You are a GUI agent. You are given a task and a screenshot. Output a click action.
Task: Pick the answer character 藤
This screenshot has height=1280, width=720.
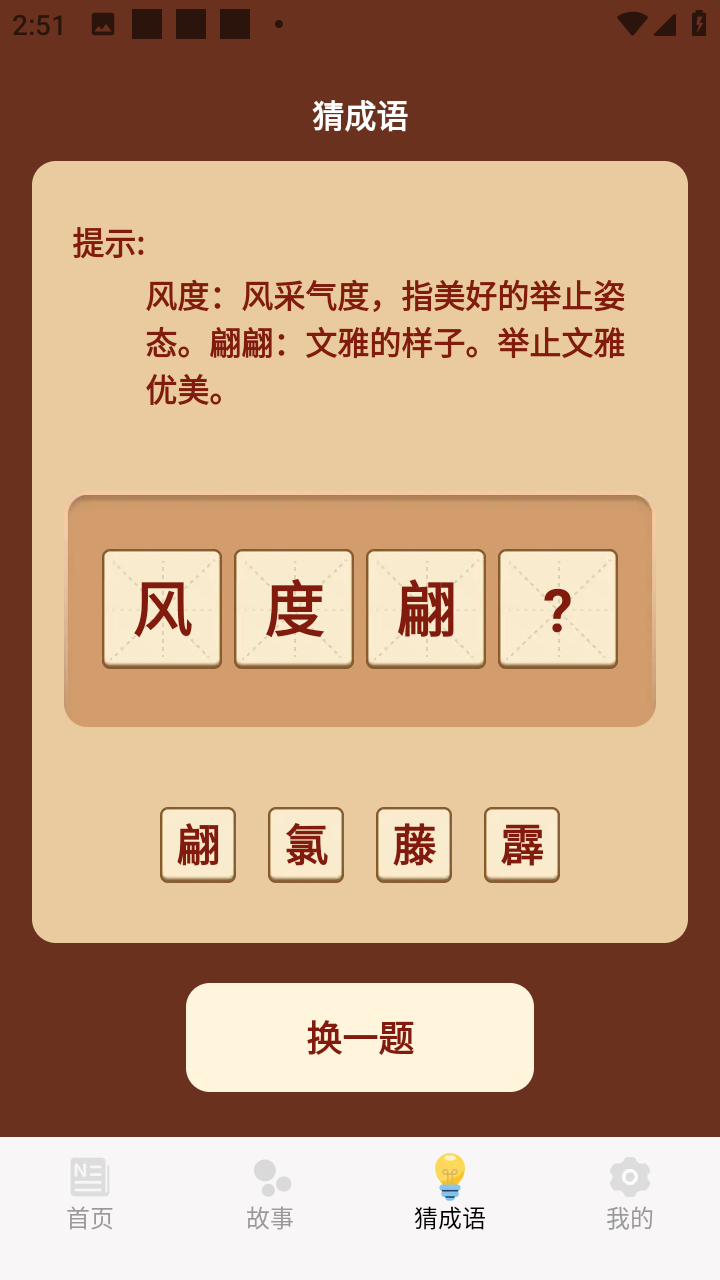click(x=414, y=844)
